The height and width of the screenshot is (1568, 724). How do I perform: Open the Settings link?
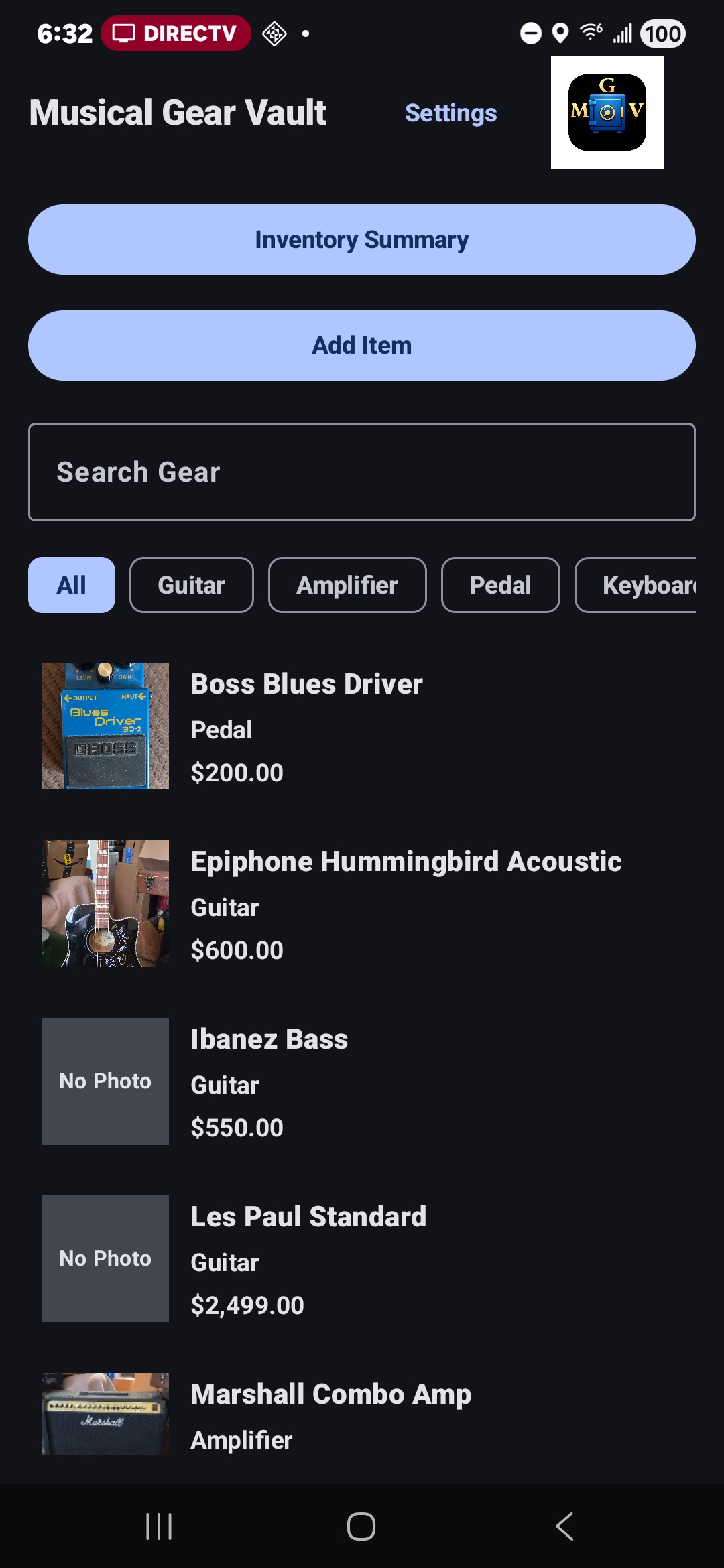[x=450, y=113]
